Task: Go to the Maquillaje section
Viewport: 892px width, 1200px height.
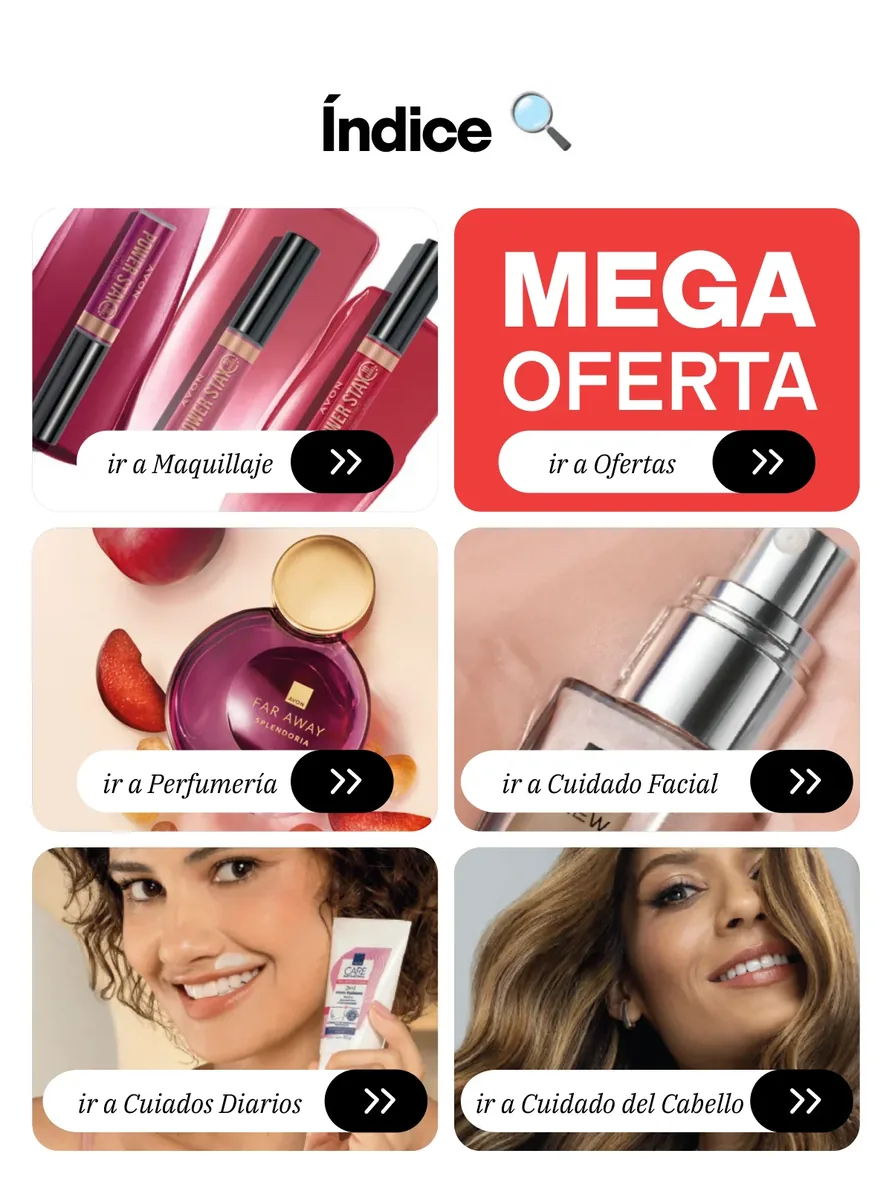Action: 235,462
